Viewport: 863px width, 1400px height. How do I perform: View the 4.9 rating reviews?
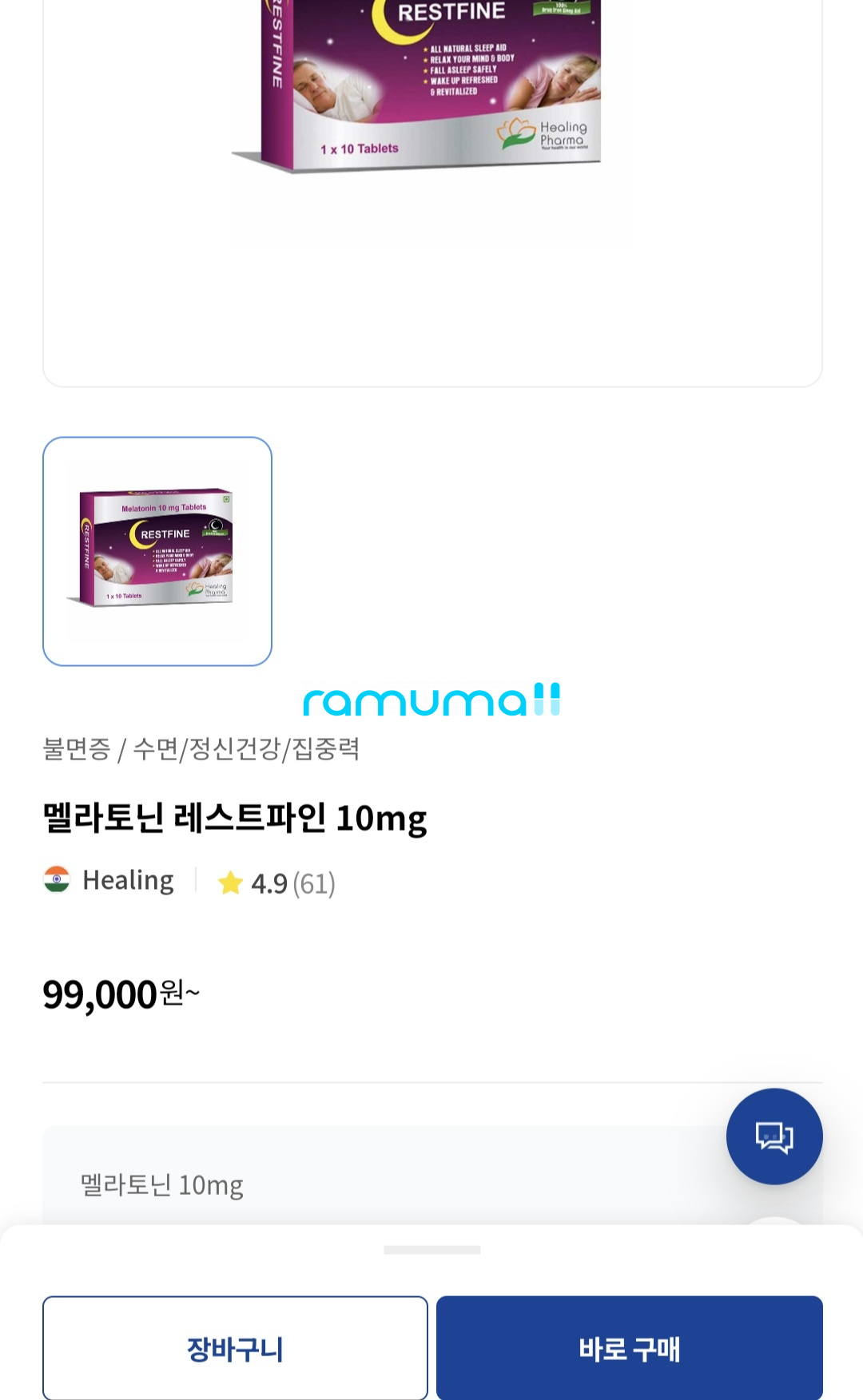click(x=276, y=883)
